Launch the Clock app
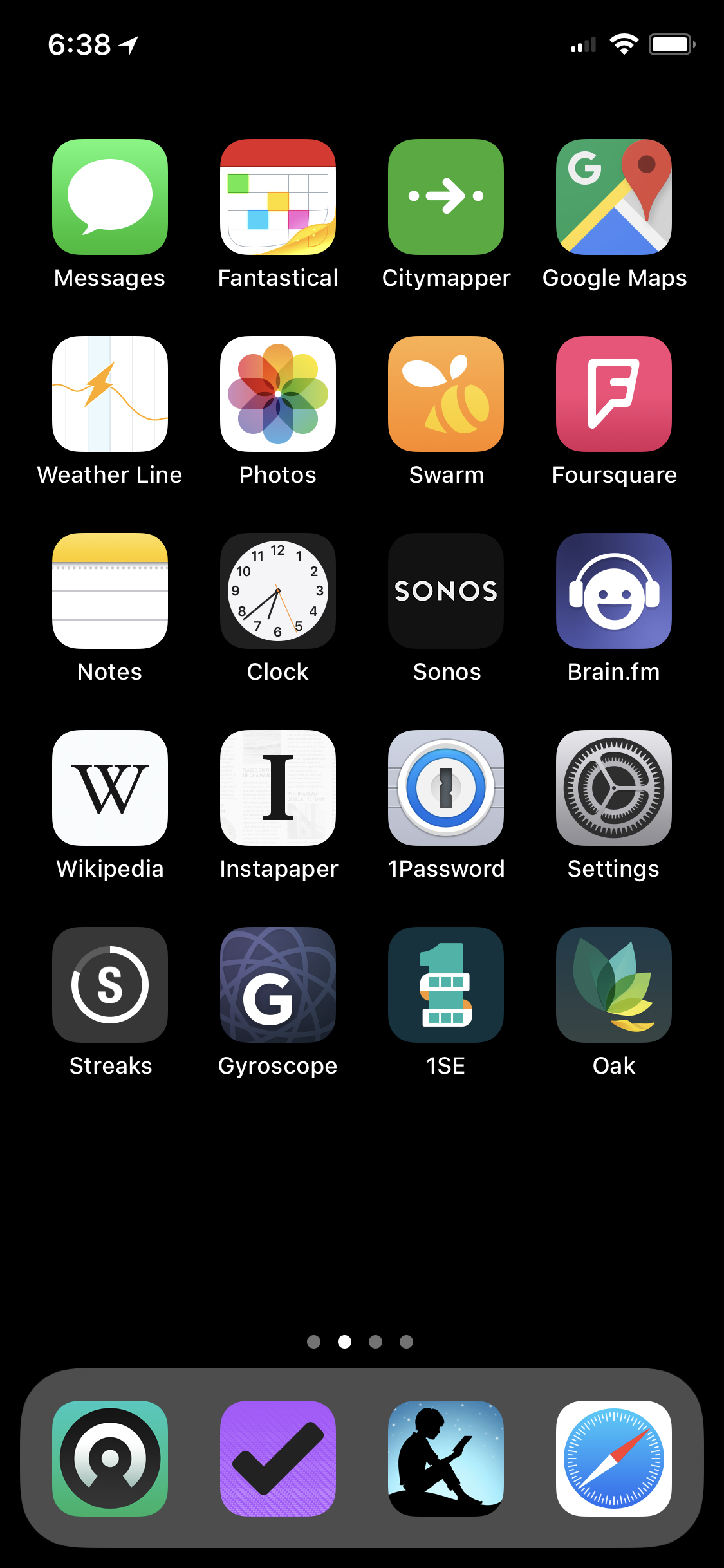This screenshot has width=724, height=1568. [x=278, y=591]
